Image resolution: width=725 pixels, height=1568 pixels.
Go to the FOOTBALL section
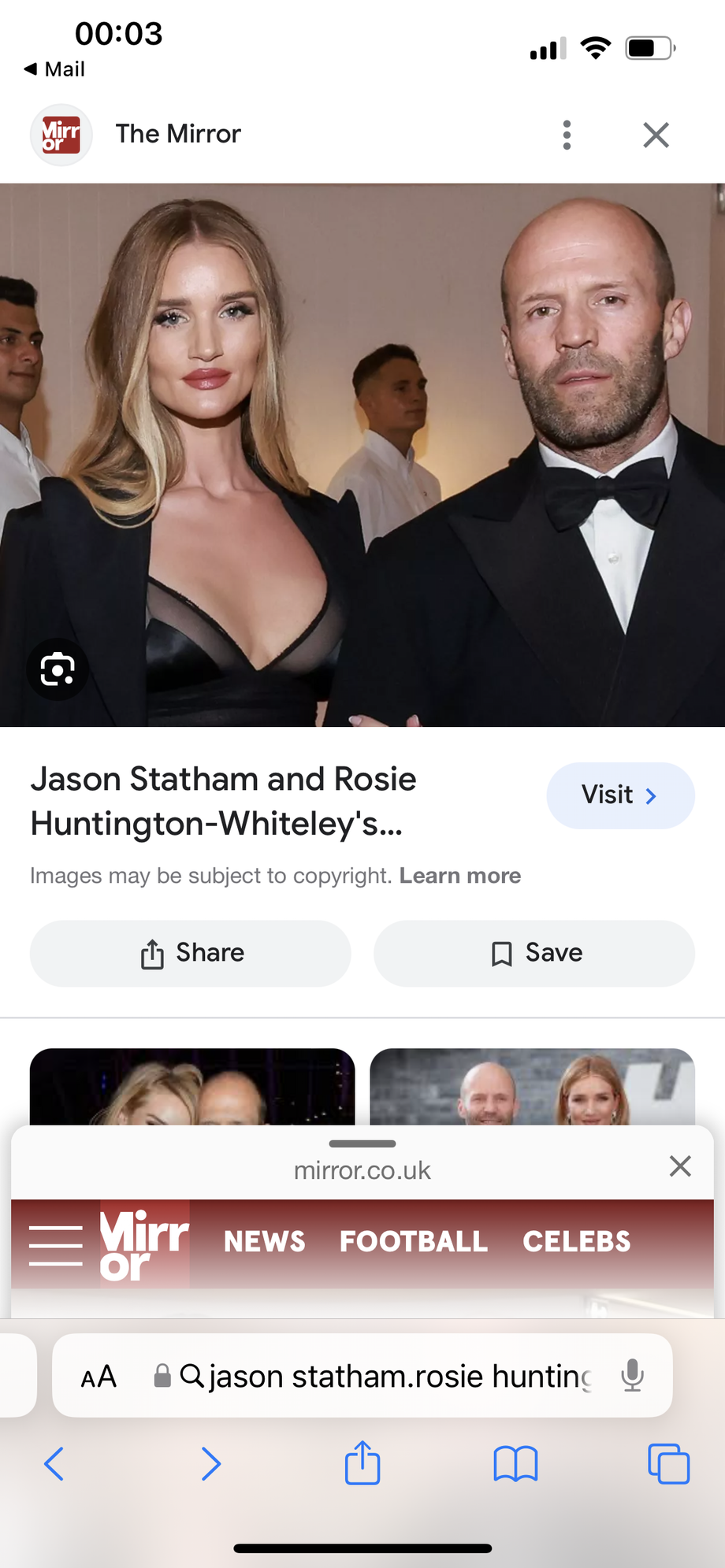pyautogui.click(x=414, y=1242)
